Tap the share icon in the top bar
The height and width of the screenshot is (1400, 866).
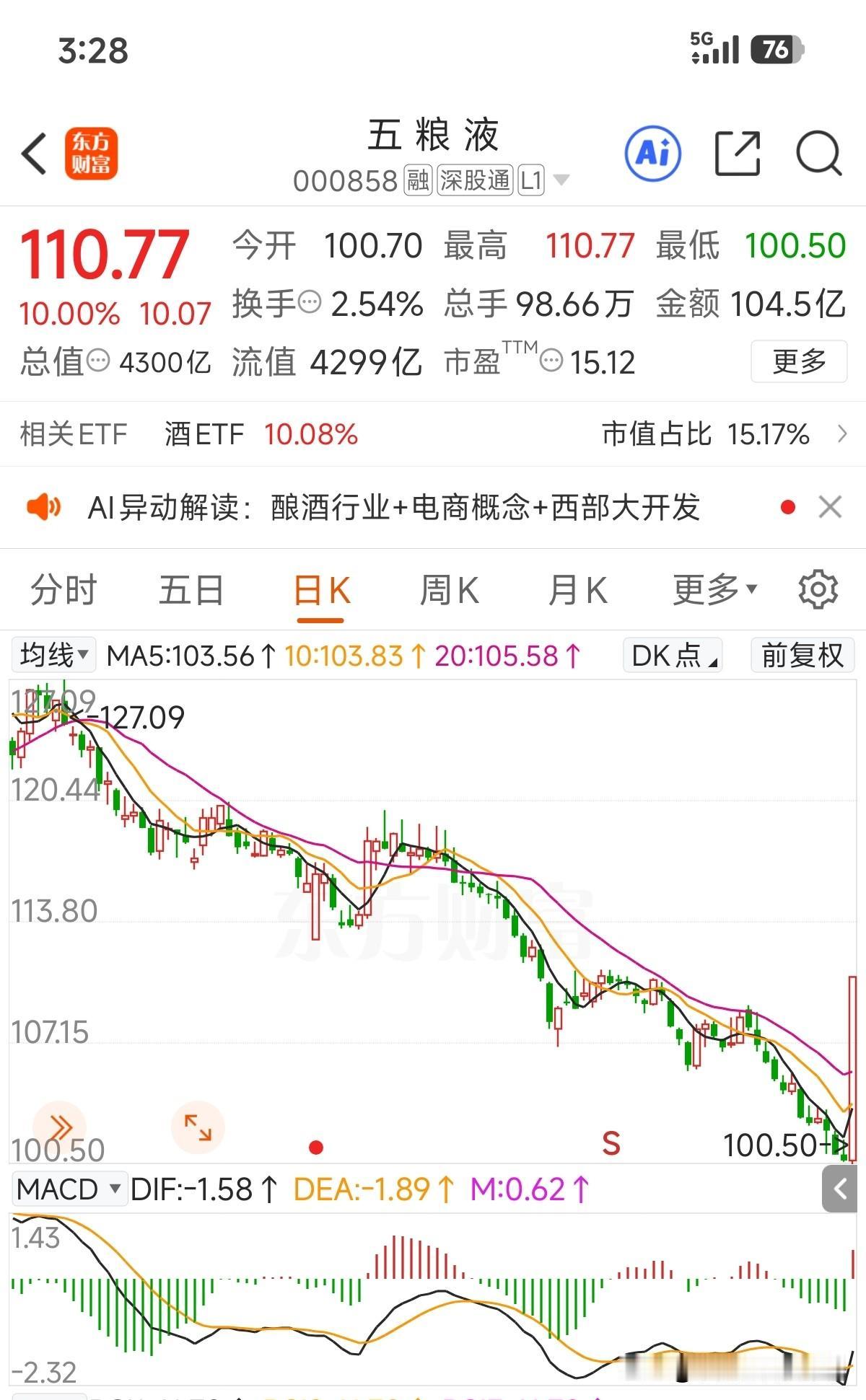[736, 153]
